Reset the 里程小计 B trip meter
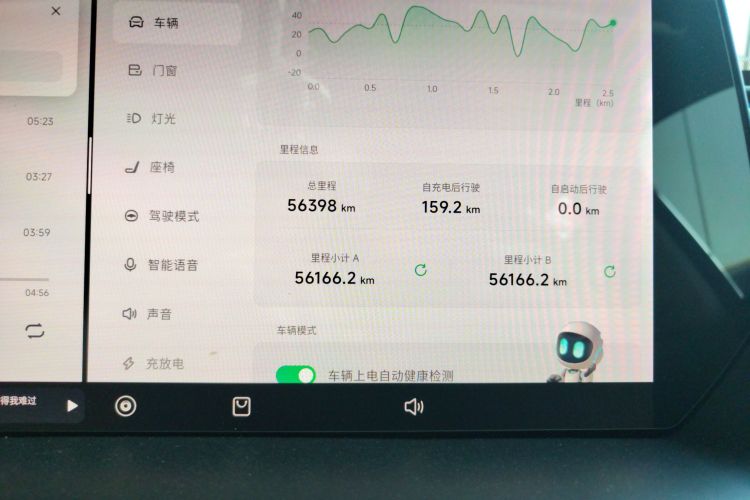This screenshot has height=500, width=750. click(609, 271)
